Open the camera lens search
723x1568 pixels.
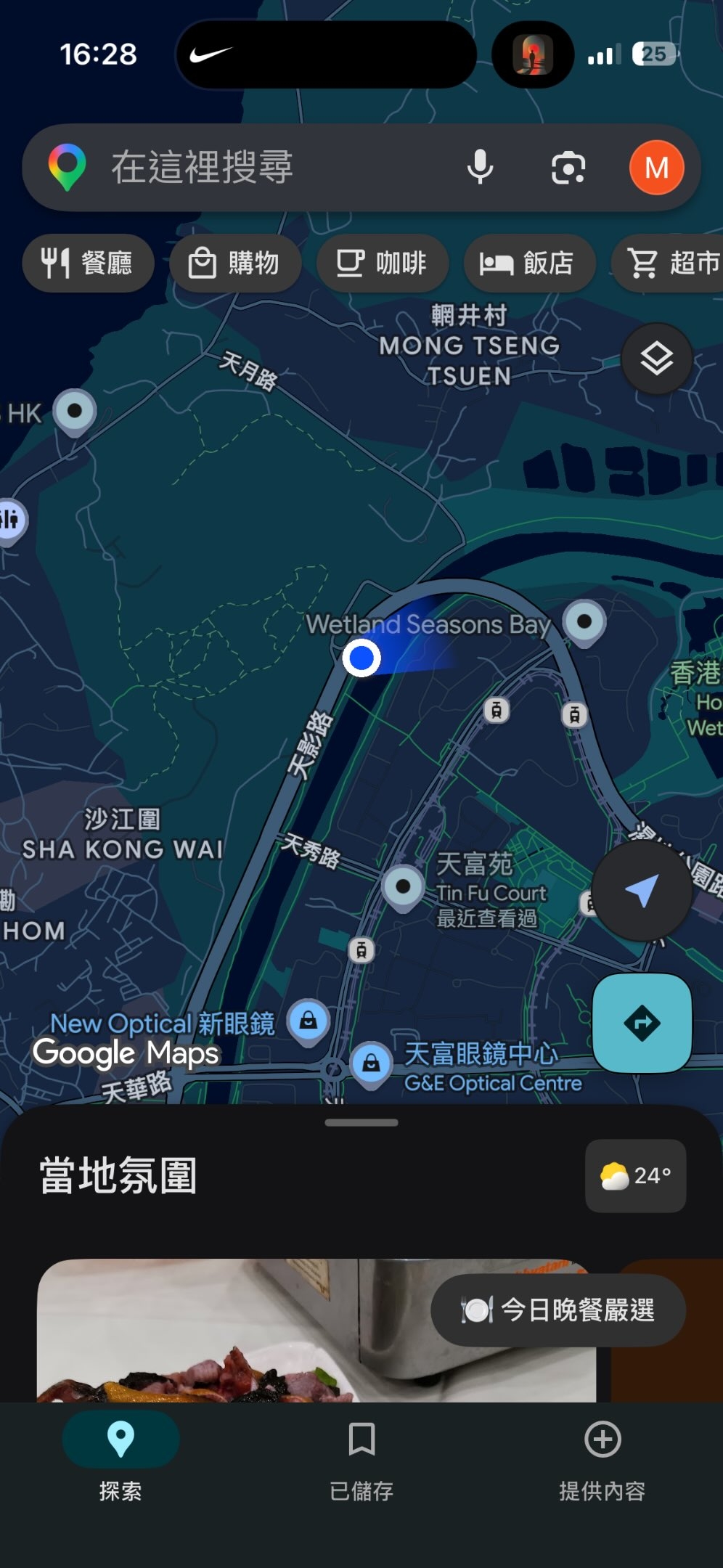pos(568,168)
